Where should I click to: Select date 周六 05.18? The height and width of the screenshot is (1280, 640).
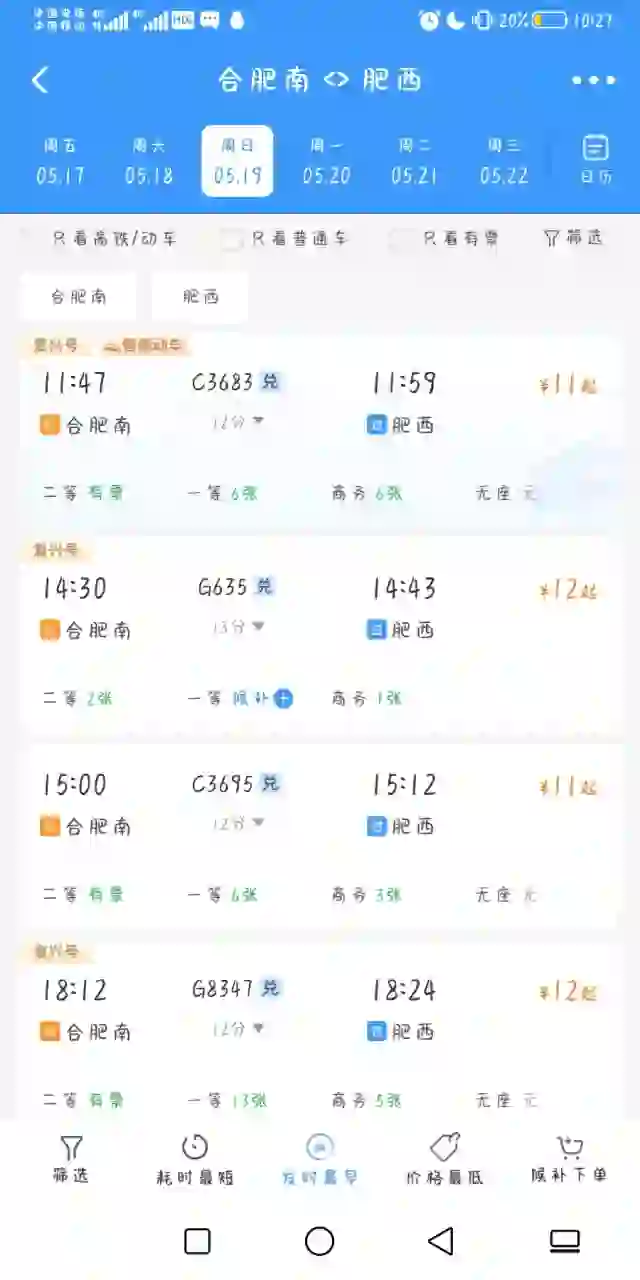tap(149, 161)
